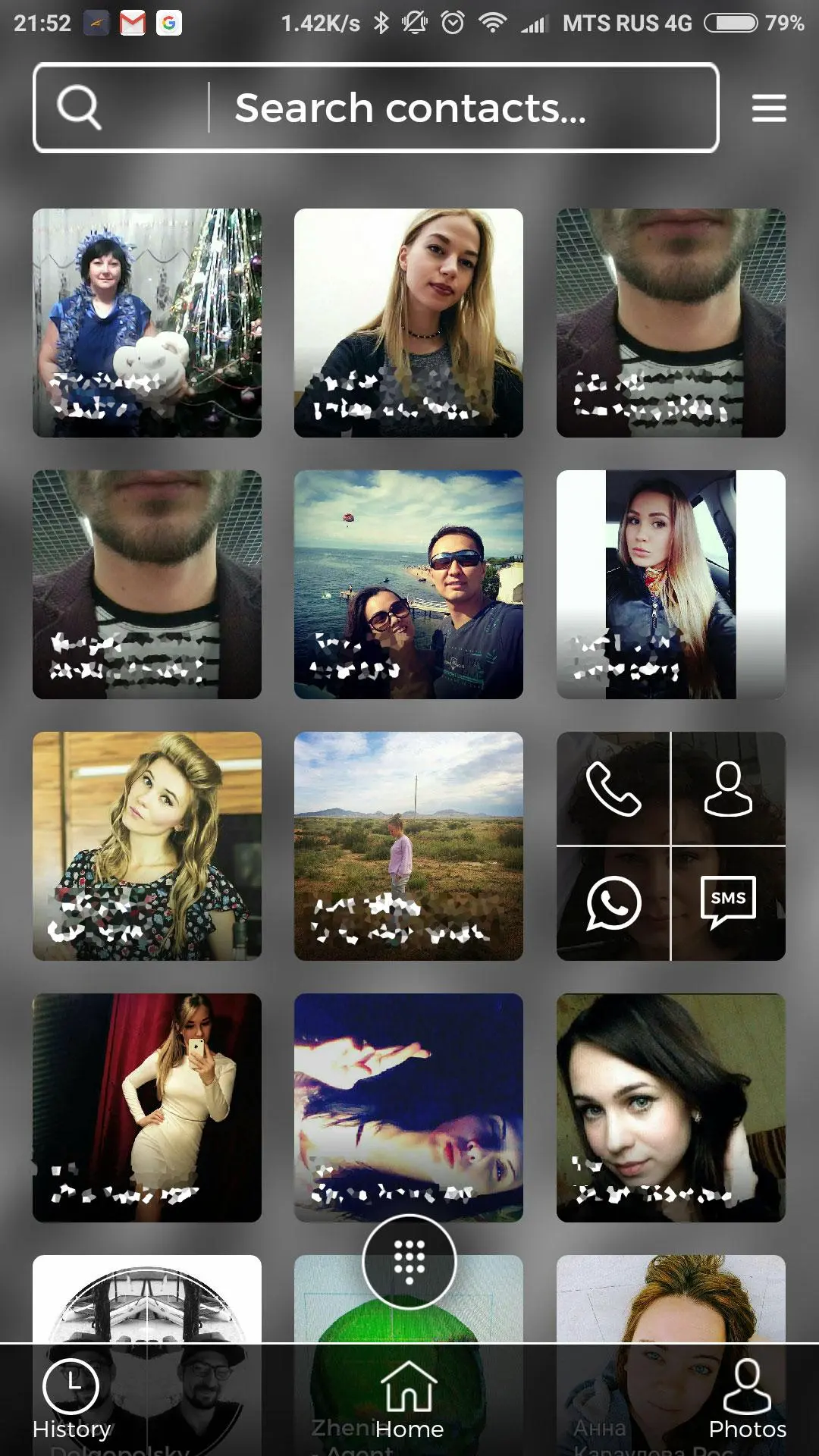Tap the Search contacts field
The width and height of the screenshot is (819, 1456).
click(409, 108)
